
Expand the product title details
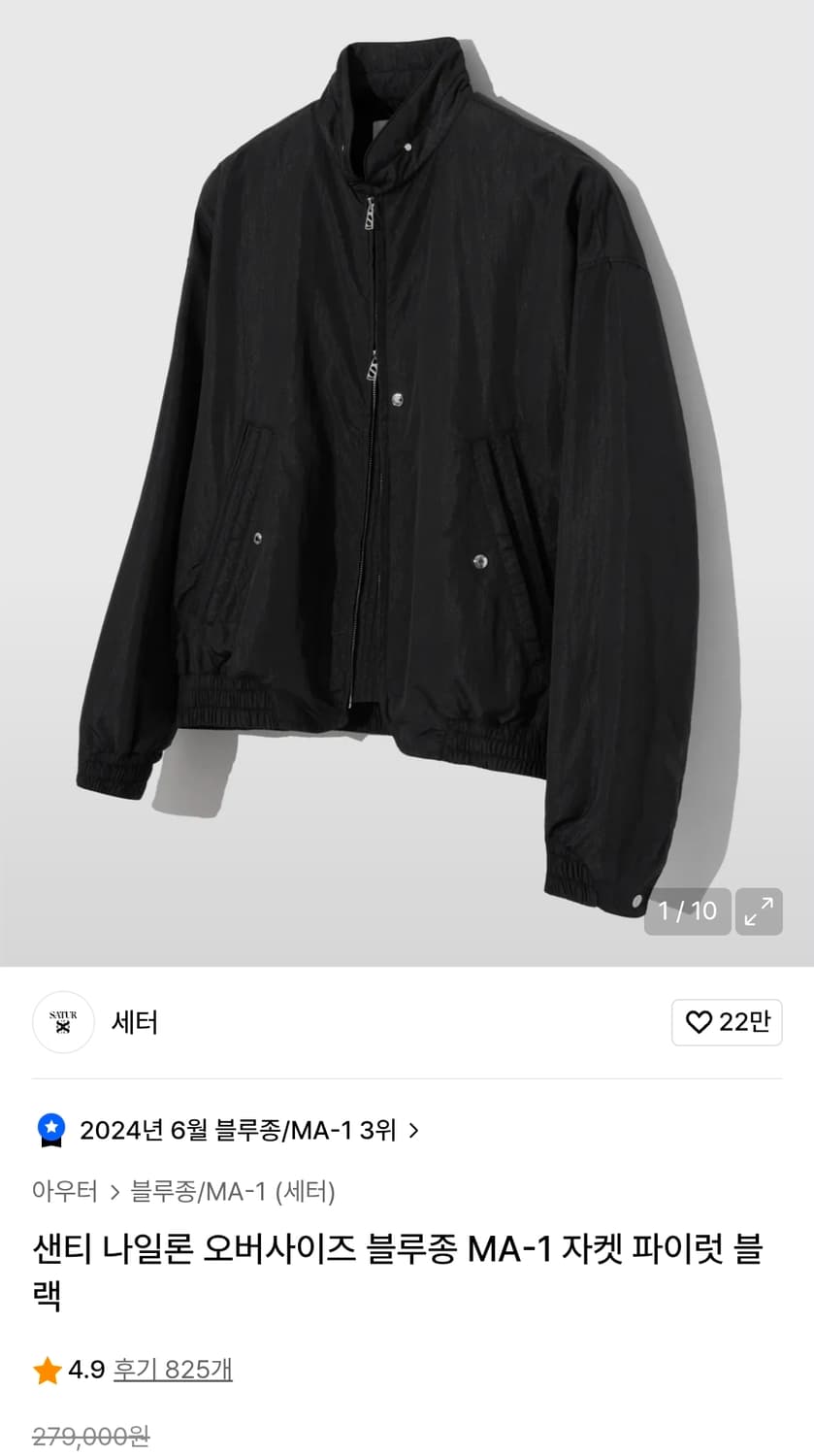(x=407, y=1272)
